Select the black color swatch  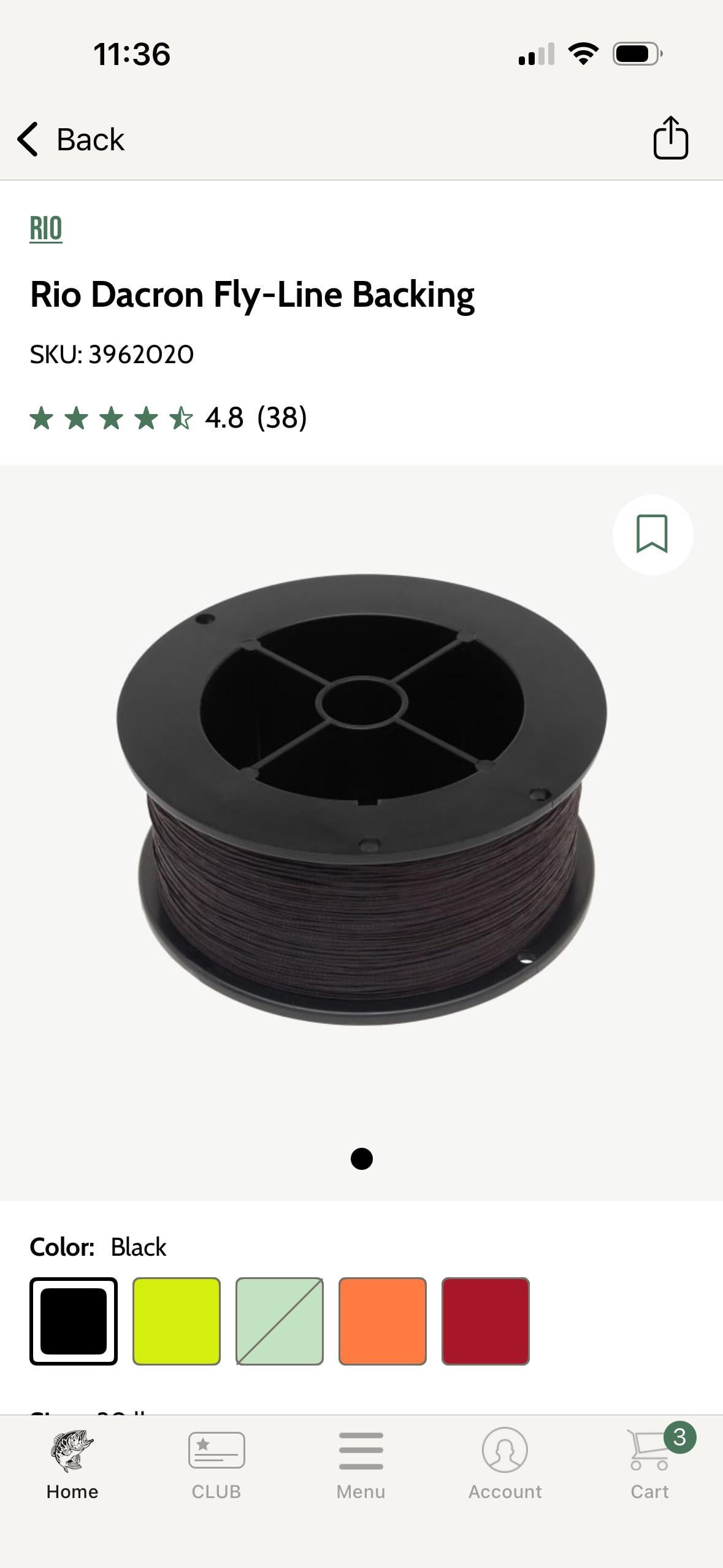(x=74, y=1321)
